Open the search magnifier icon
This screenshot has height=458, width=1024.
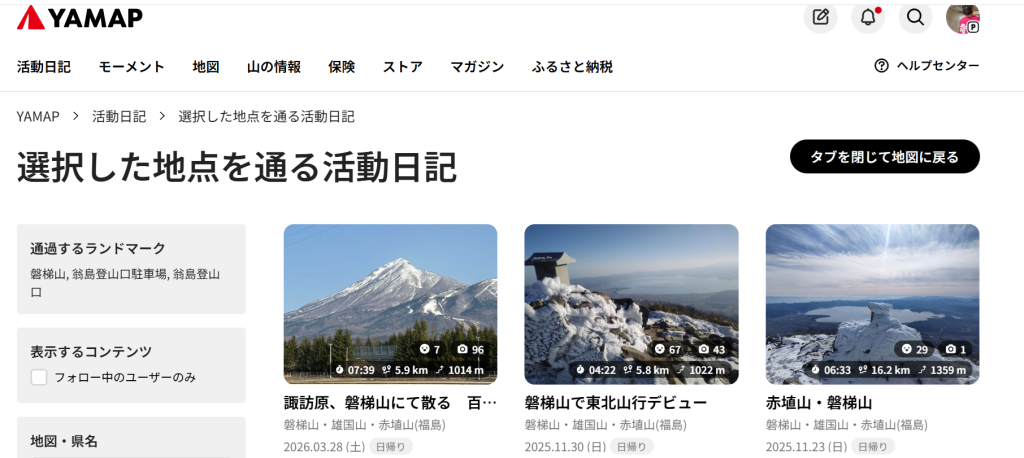click(915, 17)
